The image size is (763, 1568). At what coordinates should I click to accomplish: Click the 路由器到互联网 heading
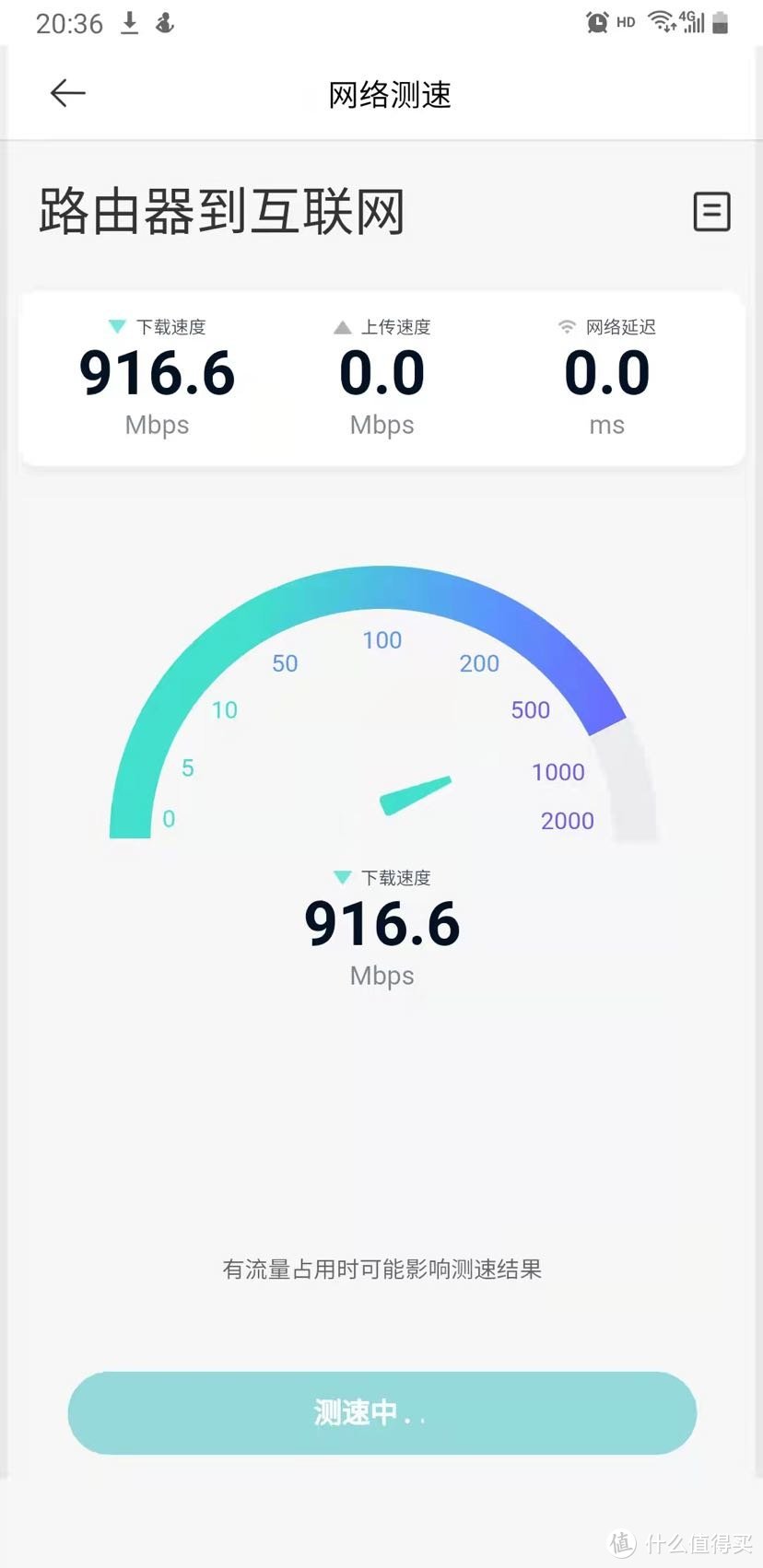click(221, 210)
